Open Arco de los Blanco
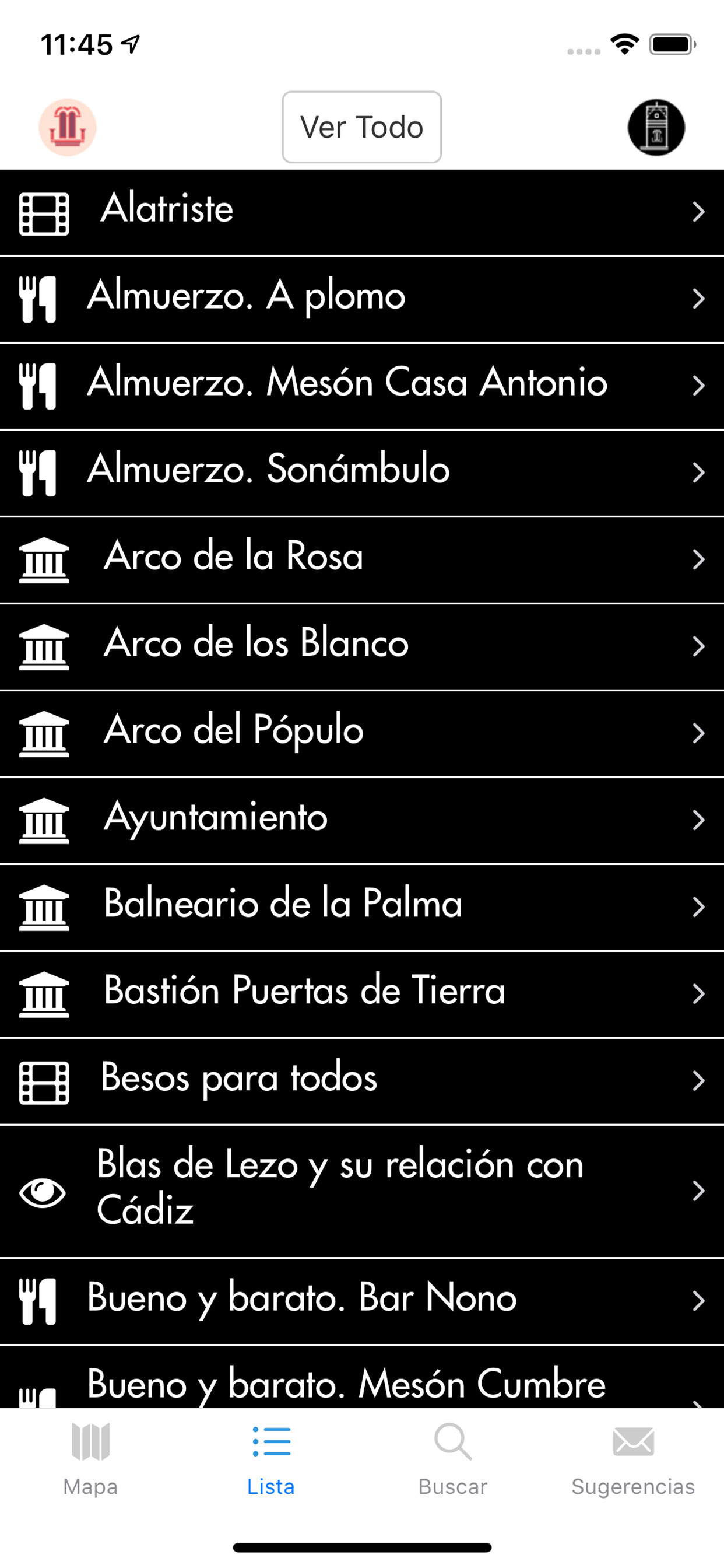724x1568 pixels. [x=362, y=647]
